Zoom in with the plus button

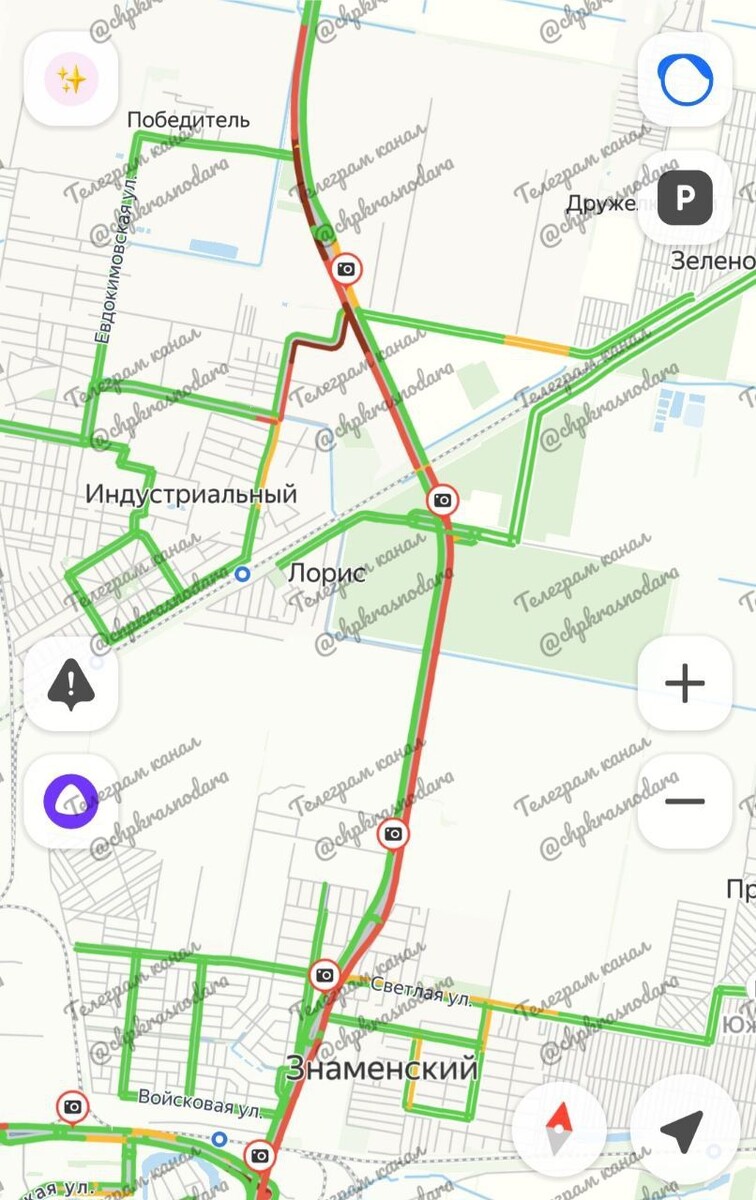coord(685,684)
